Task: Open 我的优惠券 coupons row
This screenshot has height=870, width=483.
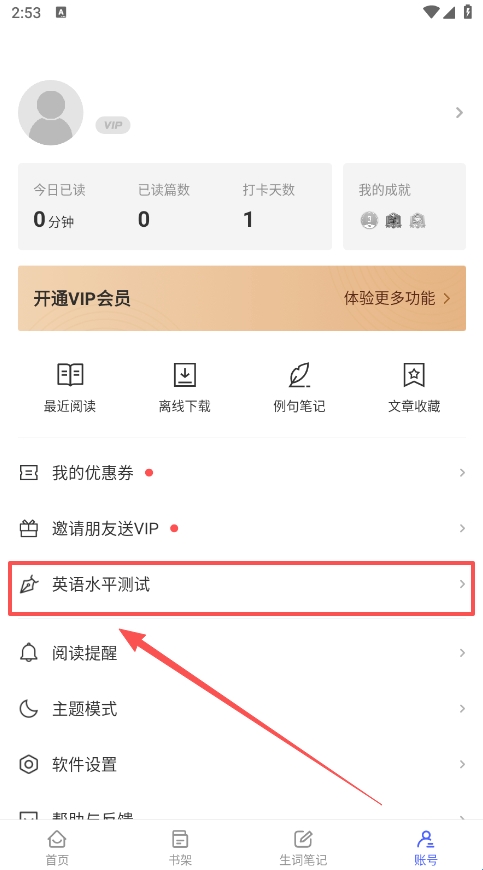Action: click(x=242, y=473)
